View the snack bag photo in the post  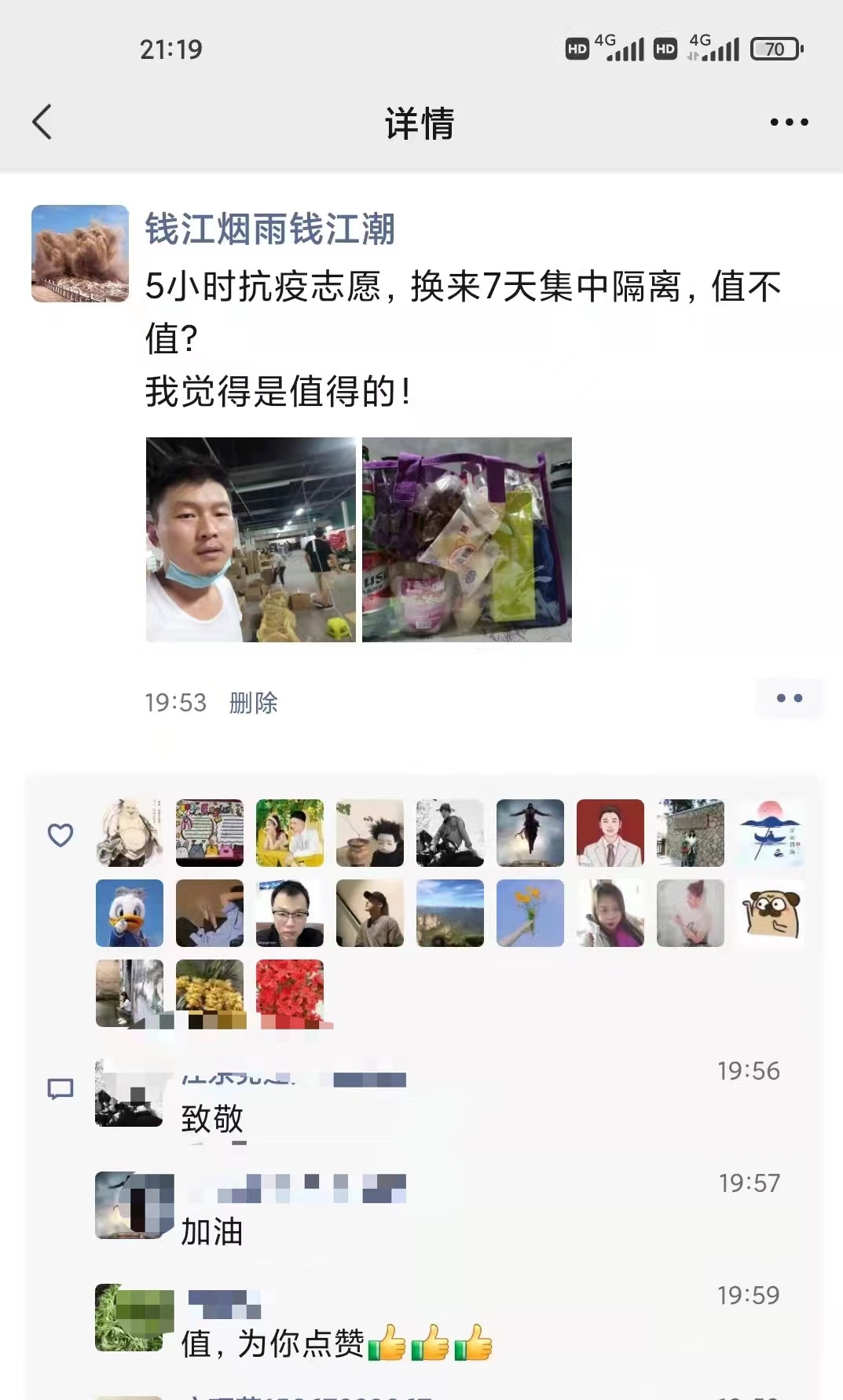467,539
